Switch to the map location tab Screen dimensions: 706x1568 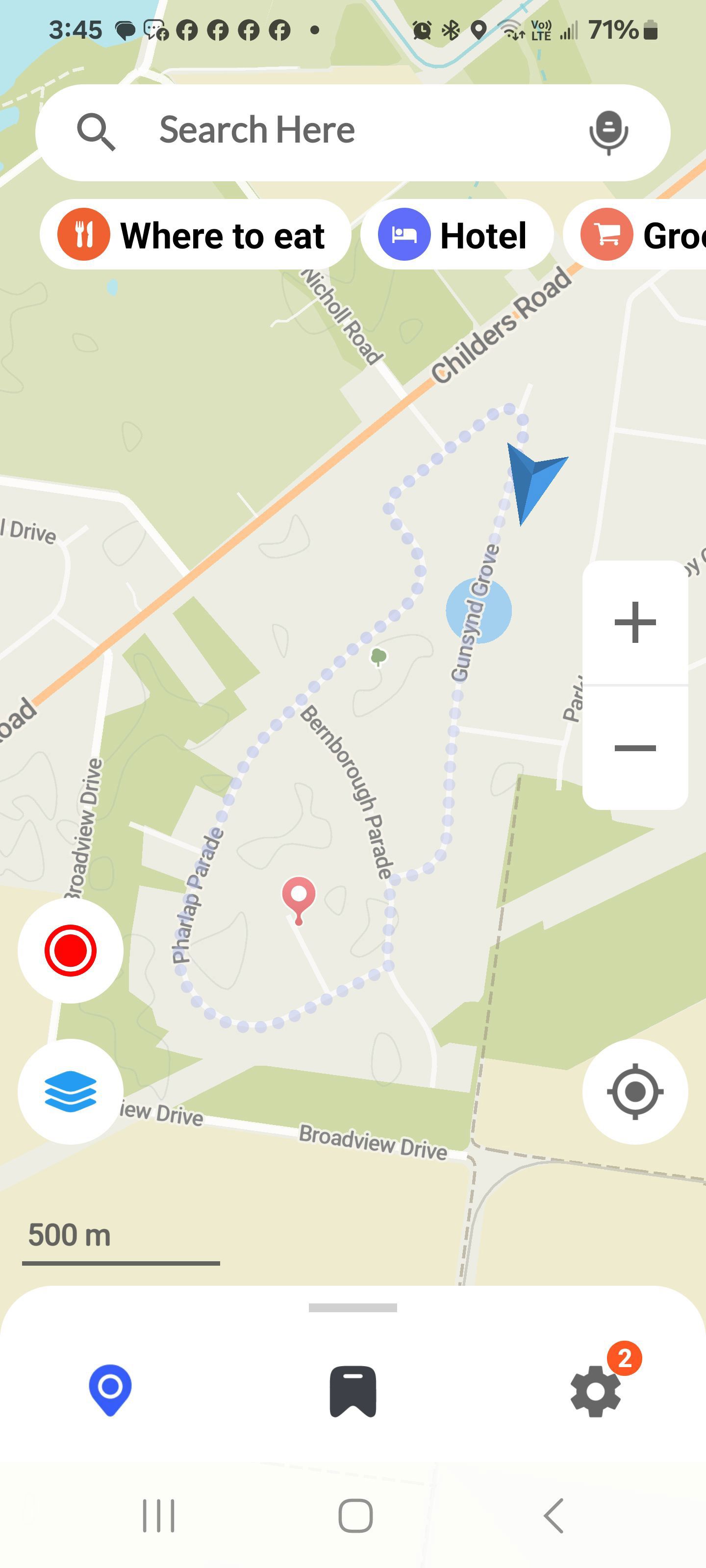(x=110, y=1391)
